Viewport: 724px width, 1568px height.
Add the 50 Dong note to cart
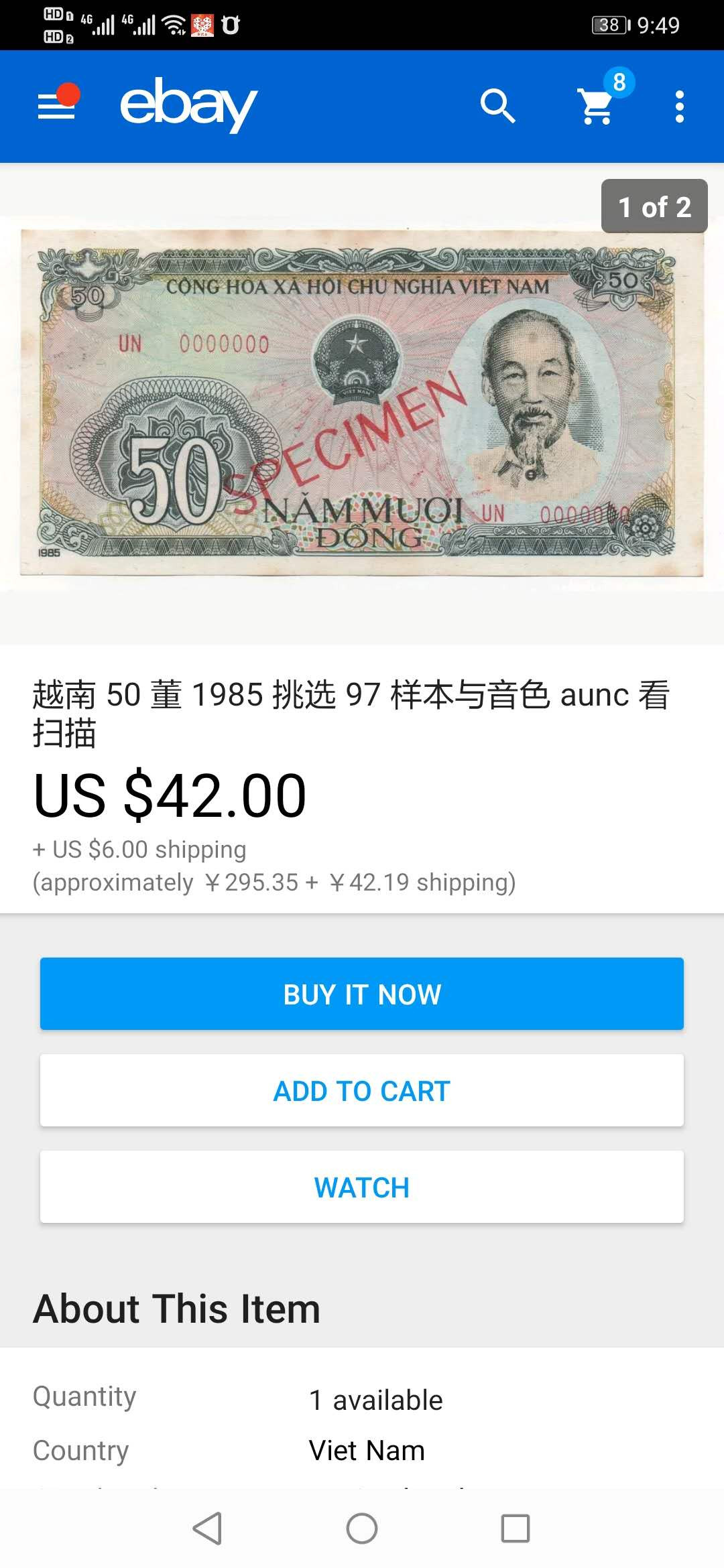click(x=362, y=1090)
